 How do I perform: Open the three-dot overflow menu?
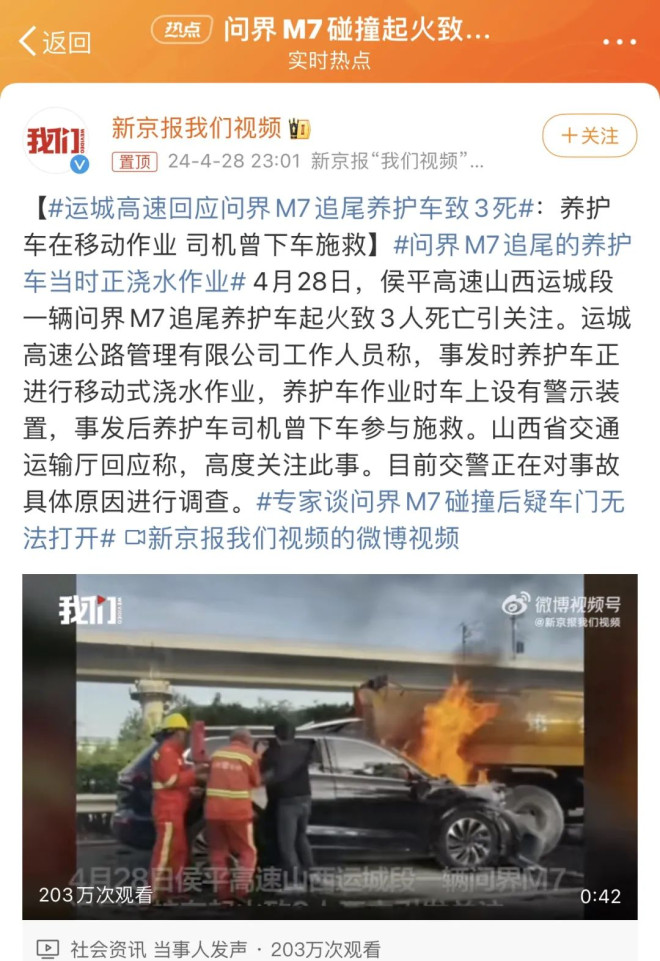[619, 42]
